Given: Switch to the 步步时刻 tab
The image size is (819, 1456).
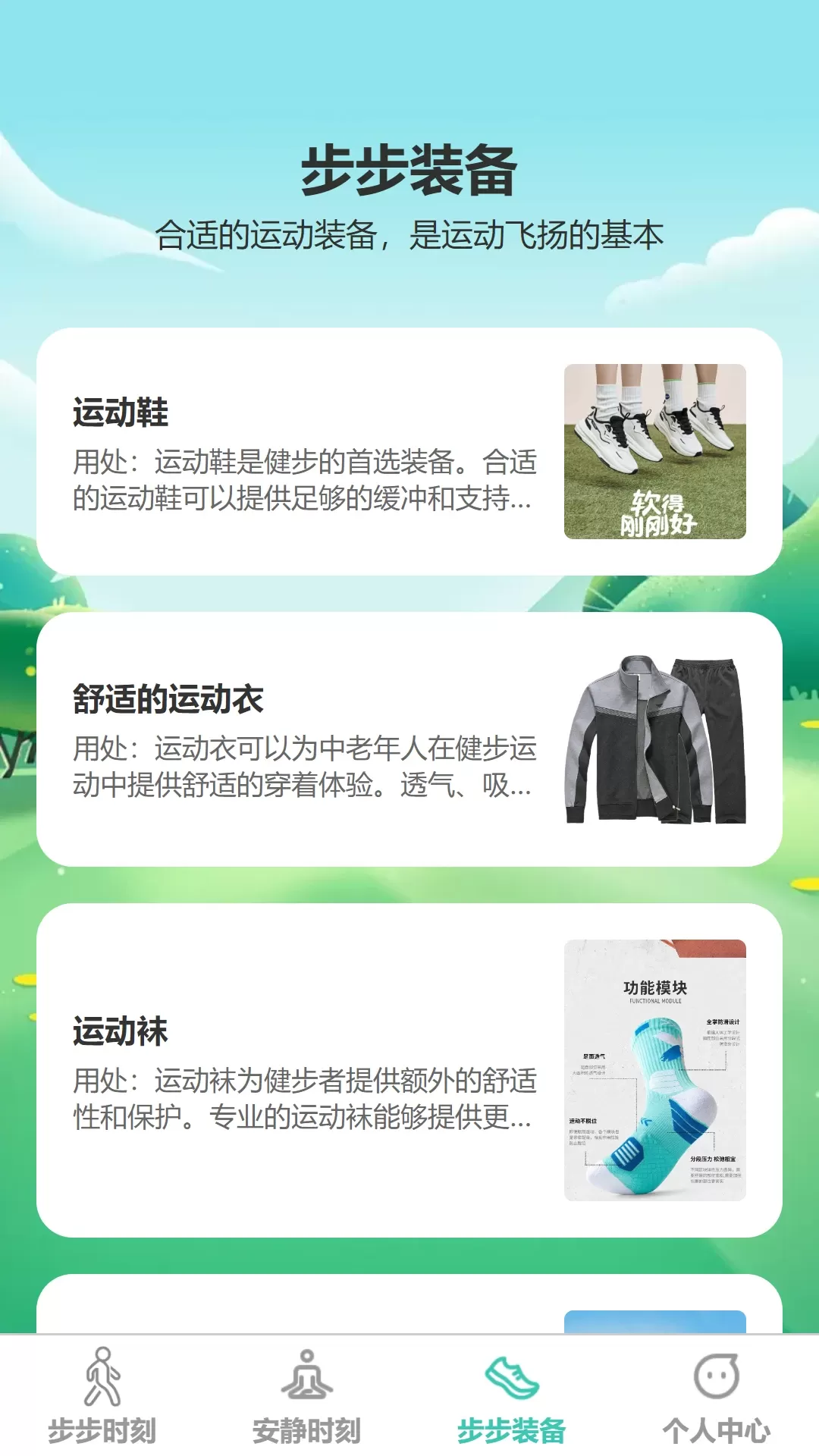Looking at the screenshot, I should click(x=102, y=1397).
